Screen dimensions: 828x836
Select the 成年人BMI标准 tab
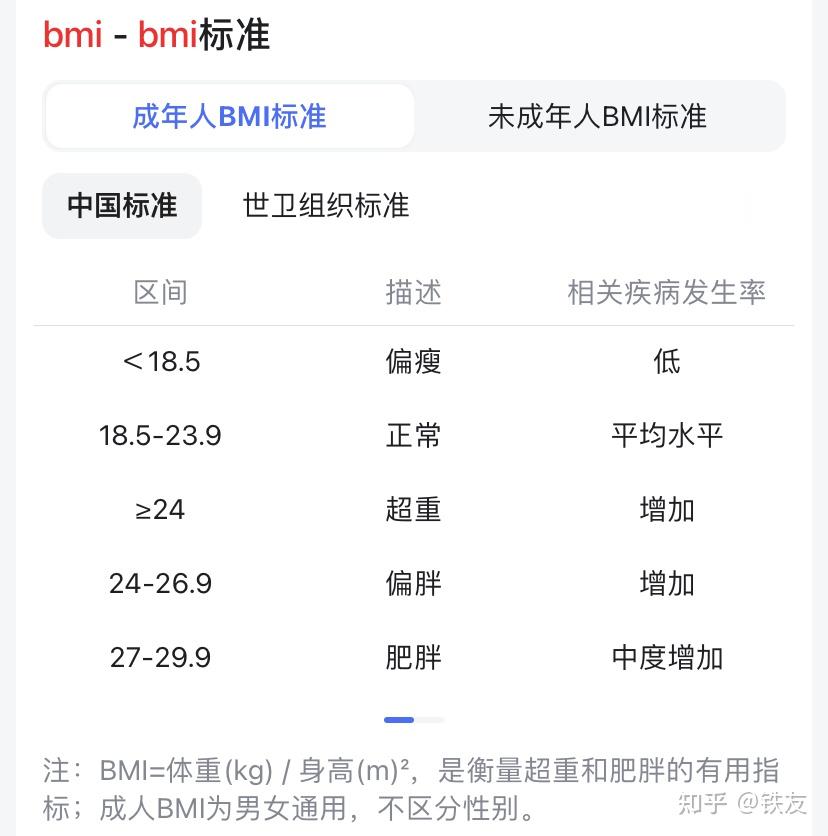(x=228, y=117)
